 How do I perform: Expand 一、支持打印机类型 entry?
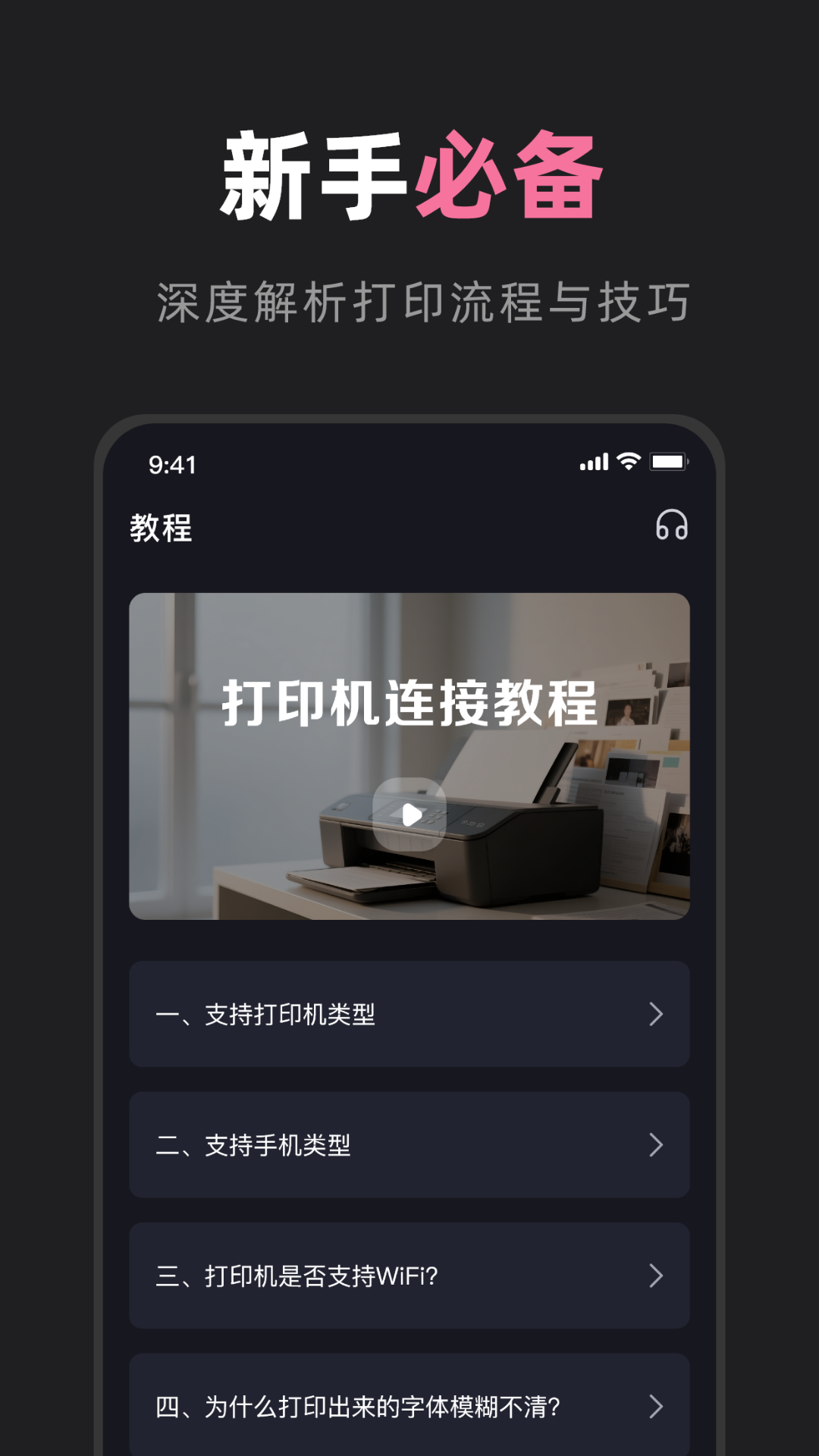pyautogui.click(x=409, y=1014)
